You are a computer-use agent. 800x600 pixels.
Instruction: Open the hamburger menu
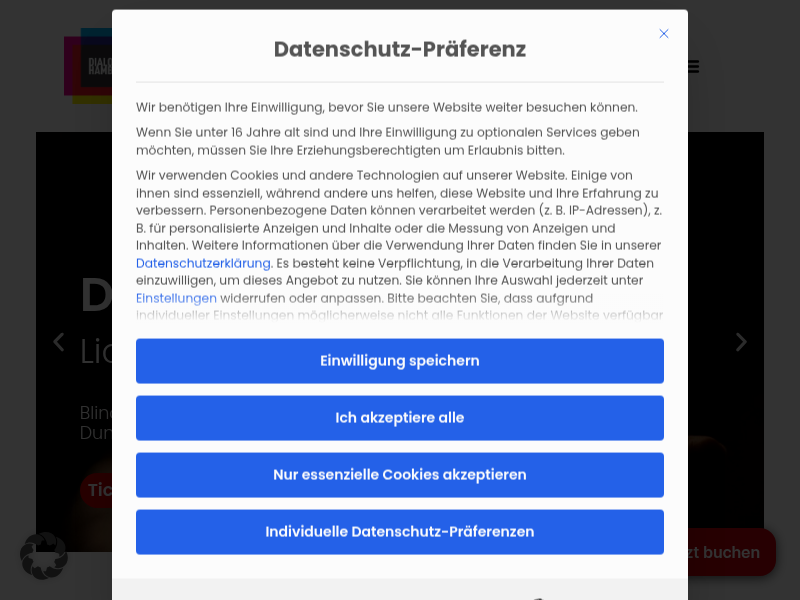click(x=693, y=67)
